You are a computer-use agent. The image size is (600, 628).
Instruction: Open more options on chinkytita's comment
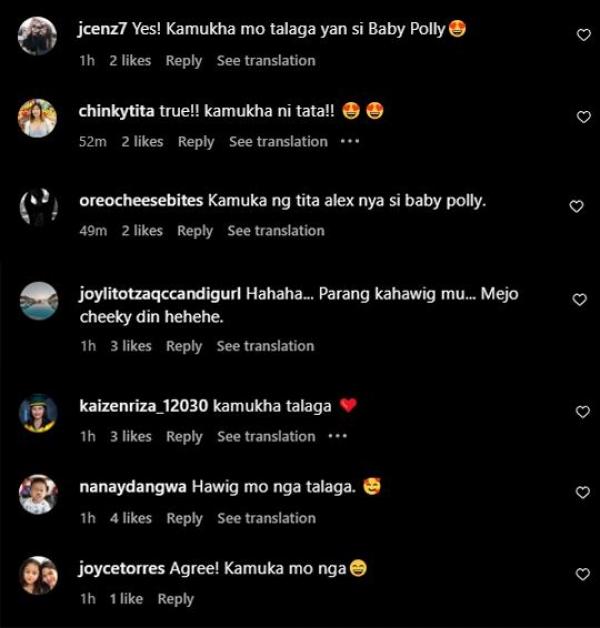pos(349,142)
